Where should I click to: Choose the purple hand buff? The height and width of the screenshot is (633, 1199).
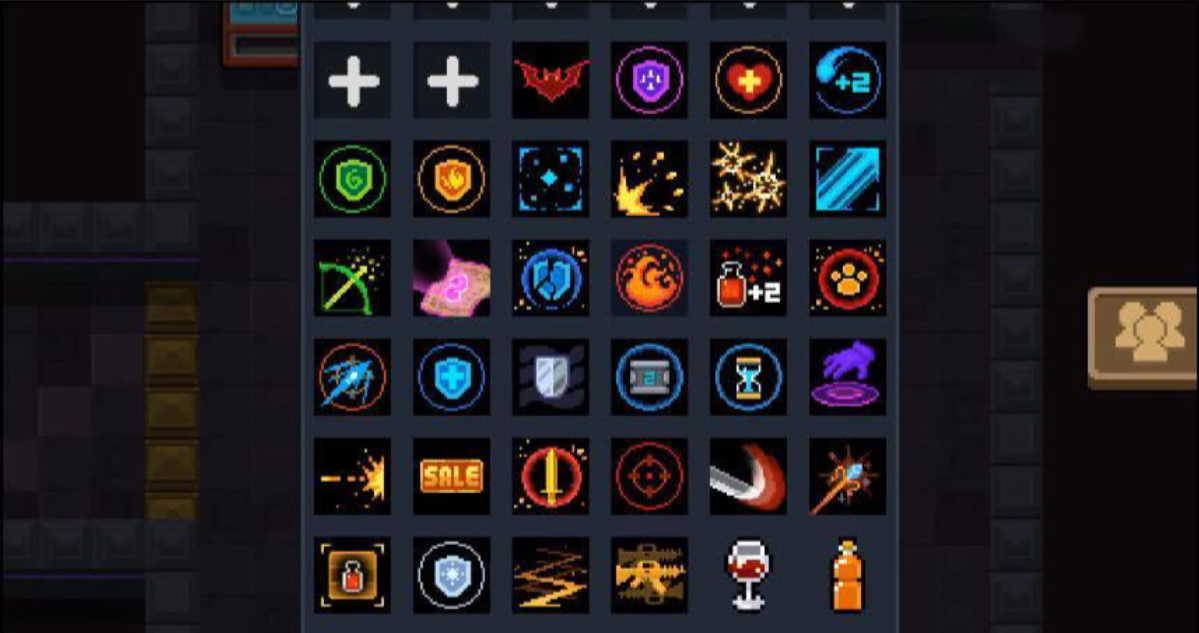(847, 377)
